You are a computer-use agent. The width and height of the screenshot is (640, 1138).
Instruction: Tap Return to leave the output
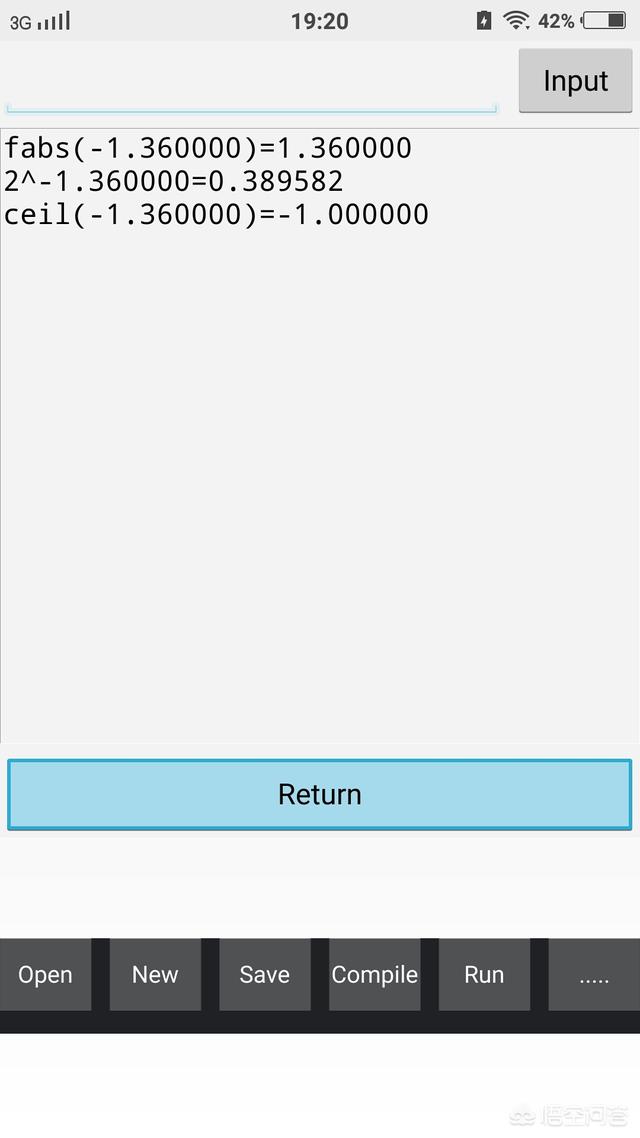pos(319,794)
